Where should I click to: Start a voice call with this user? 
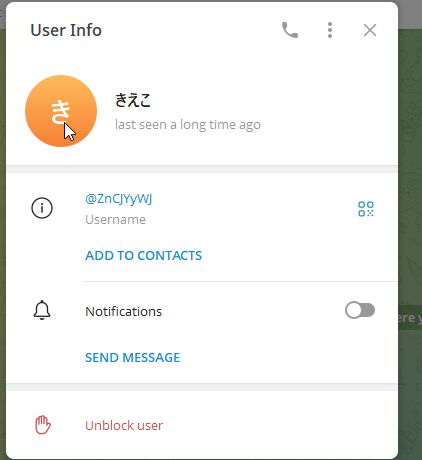(290, 30)
